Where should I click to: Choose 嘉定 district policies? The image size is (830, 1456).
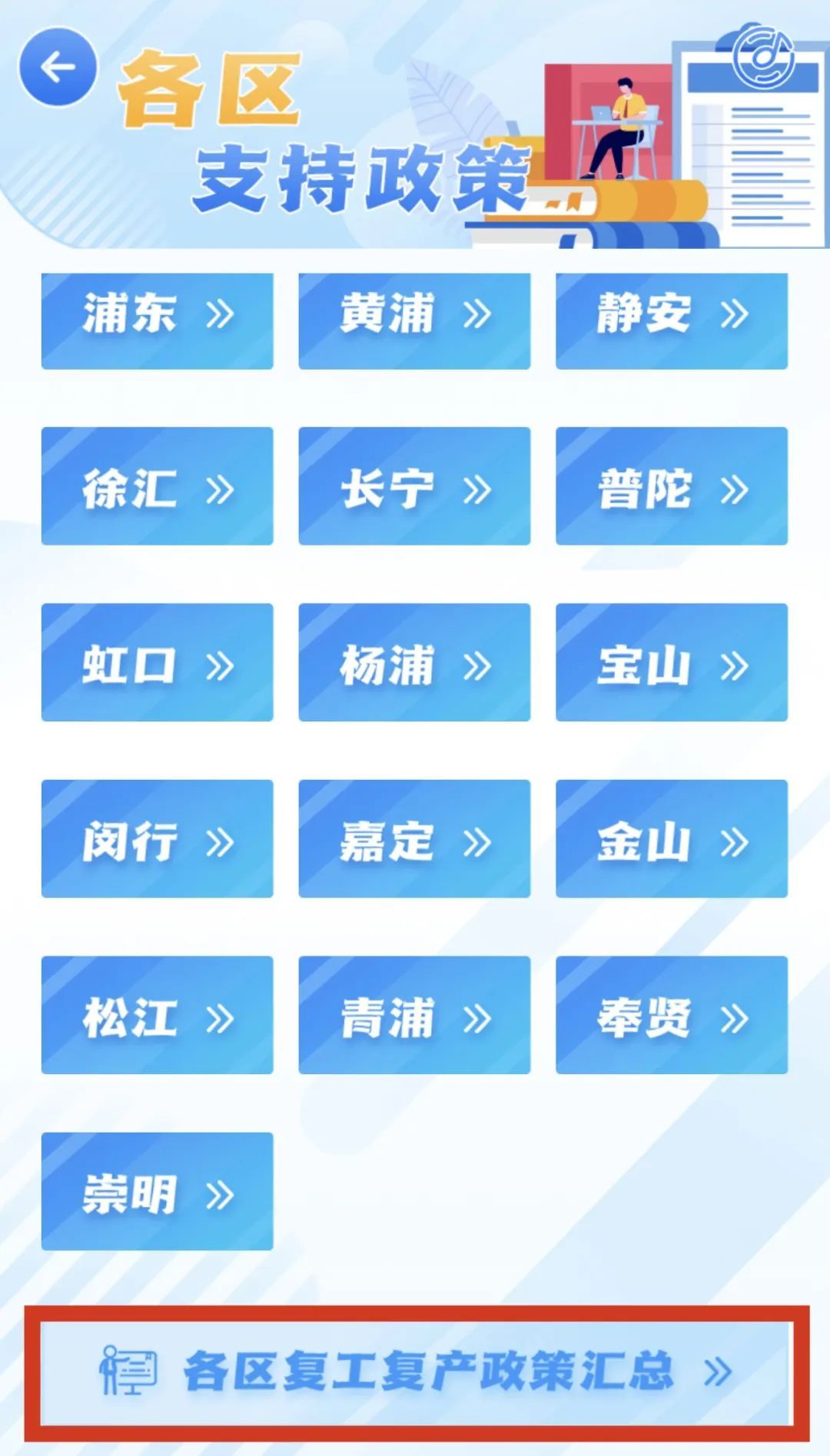(414, 839)
